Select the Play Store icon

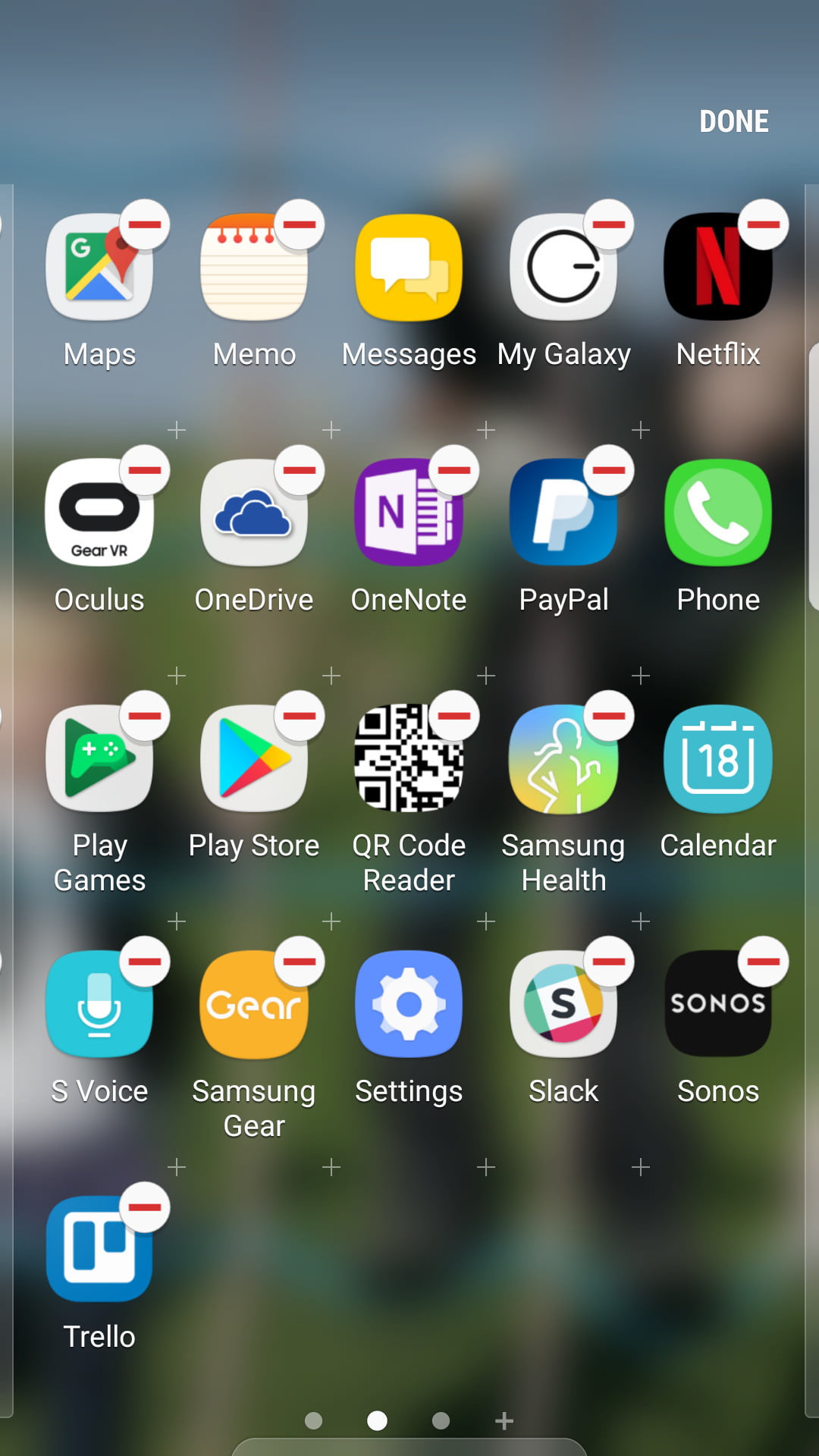pyautogui.click(x=253, y=759)
